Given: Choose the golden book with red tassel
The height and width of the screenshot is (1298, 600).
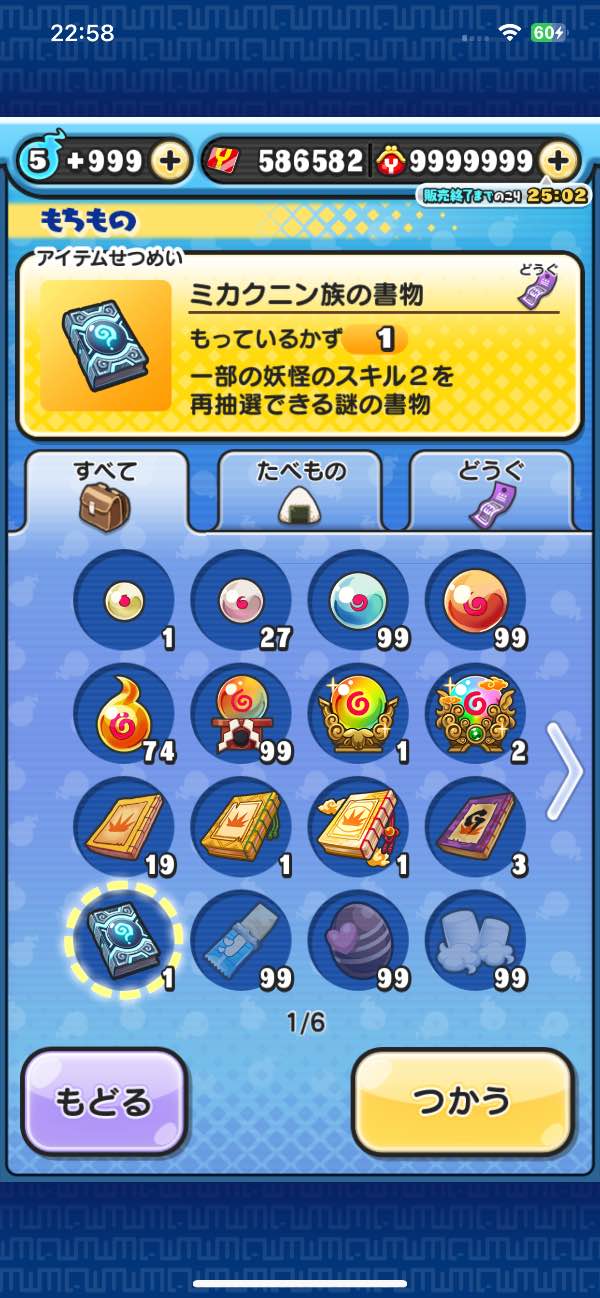Looking at the screenshot, I should pyautogui.click(x=358, y=827).
